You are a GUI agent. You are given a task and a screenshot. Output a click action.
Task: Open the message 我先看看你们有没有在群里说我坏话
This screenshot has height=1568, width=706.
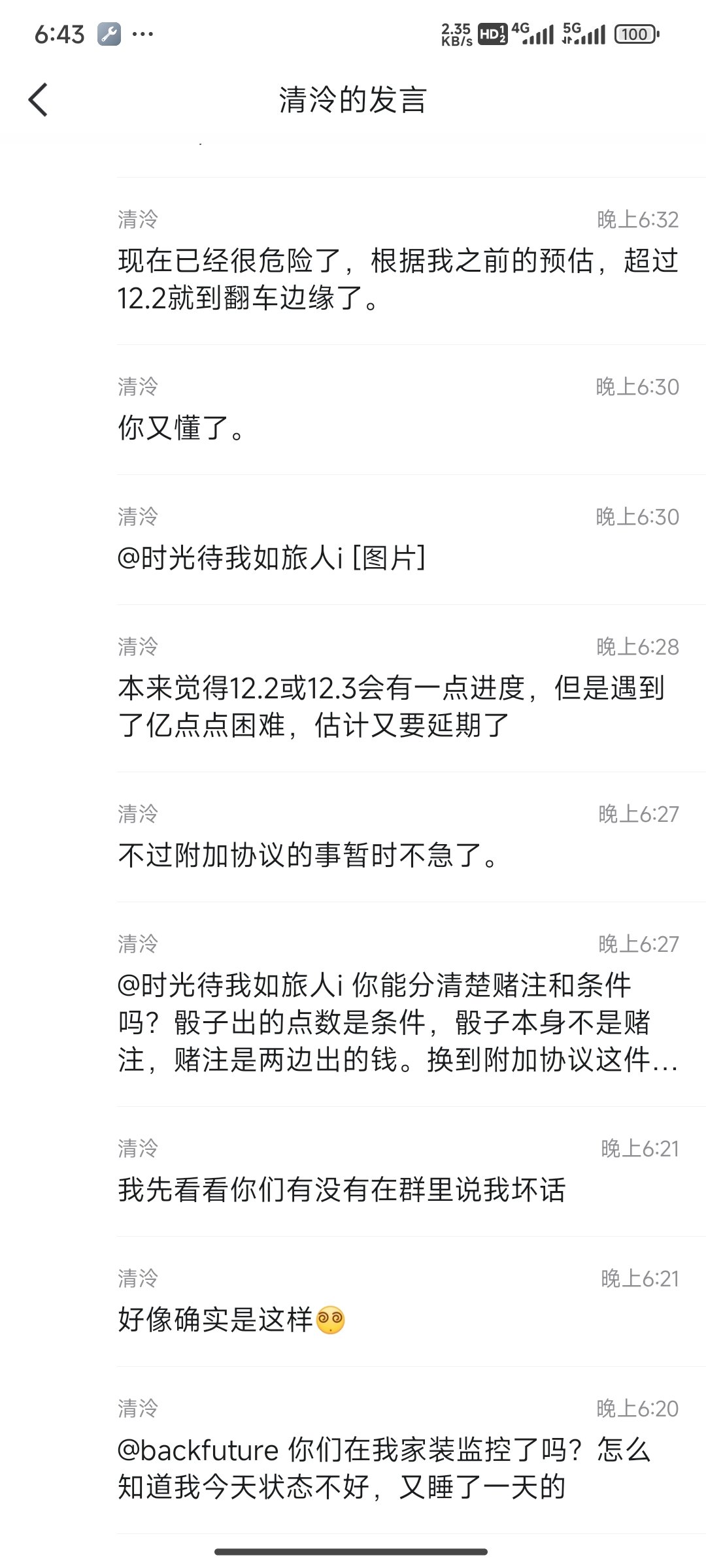click(399, 1171)
